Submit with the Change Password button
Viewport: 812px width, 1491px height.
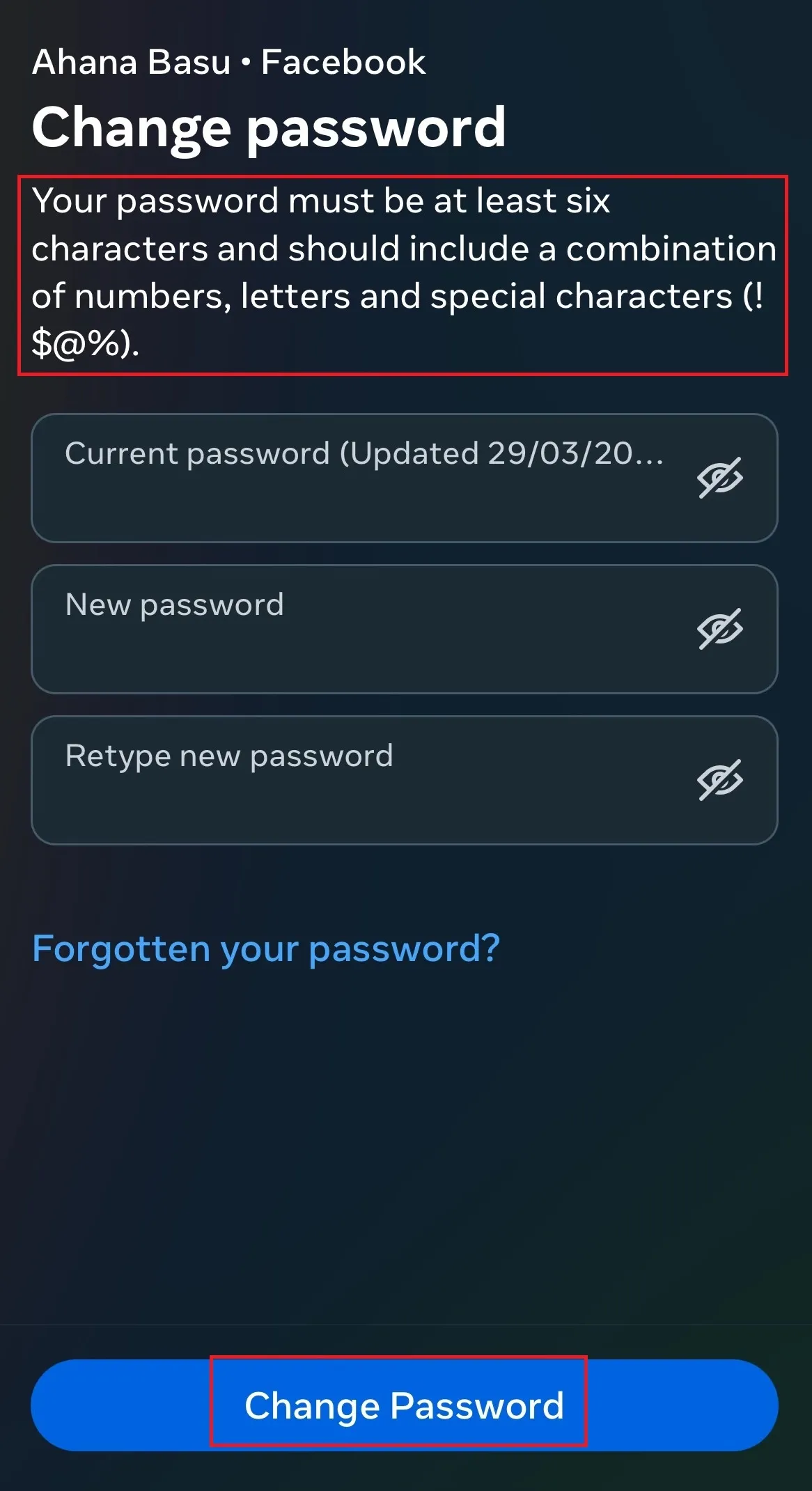tap(404, 1405)
